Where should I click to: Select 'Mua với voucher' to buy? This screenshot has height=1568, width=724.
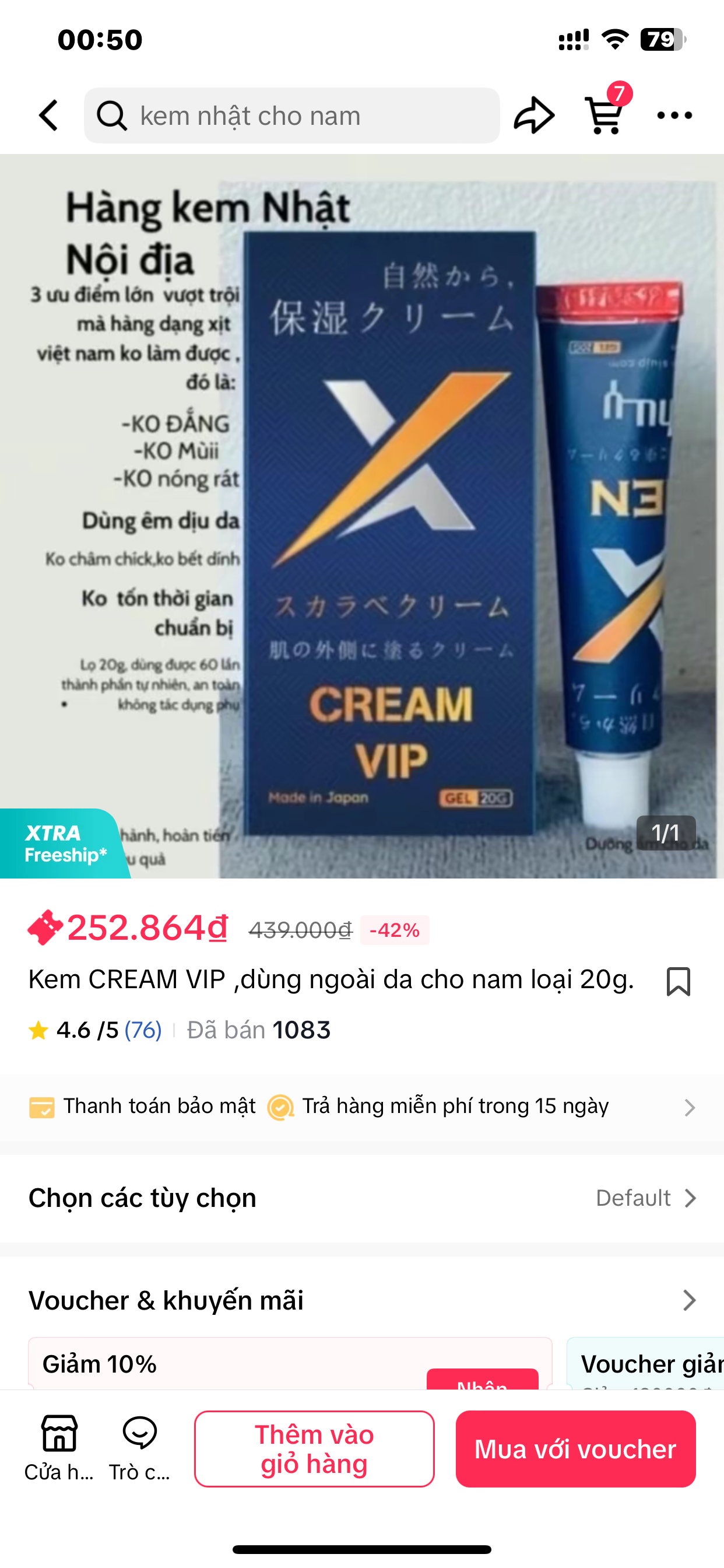575,1448
